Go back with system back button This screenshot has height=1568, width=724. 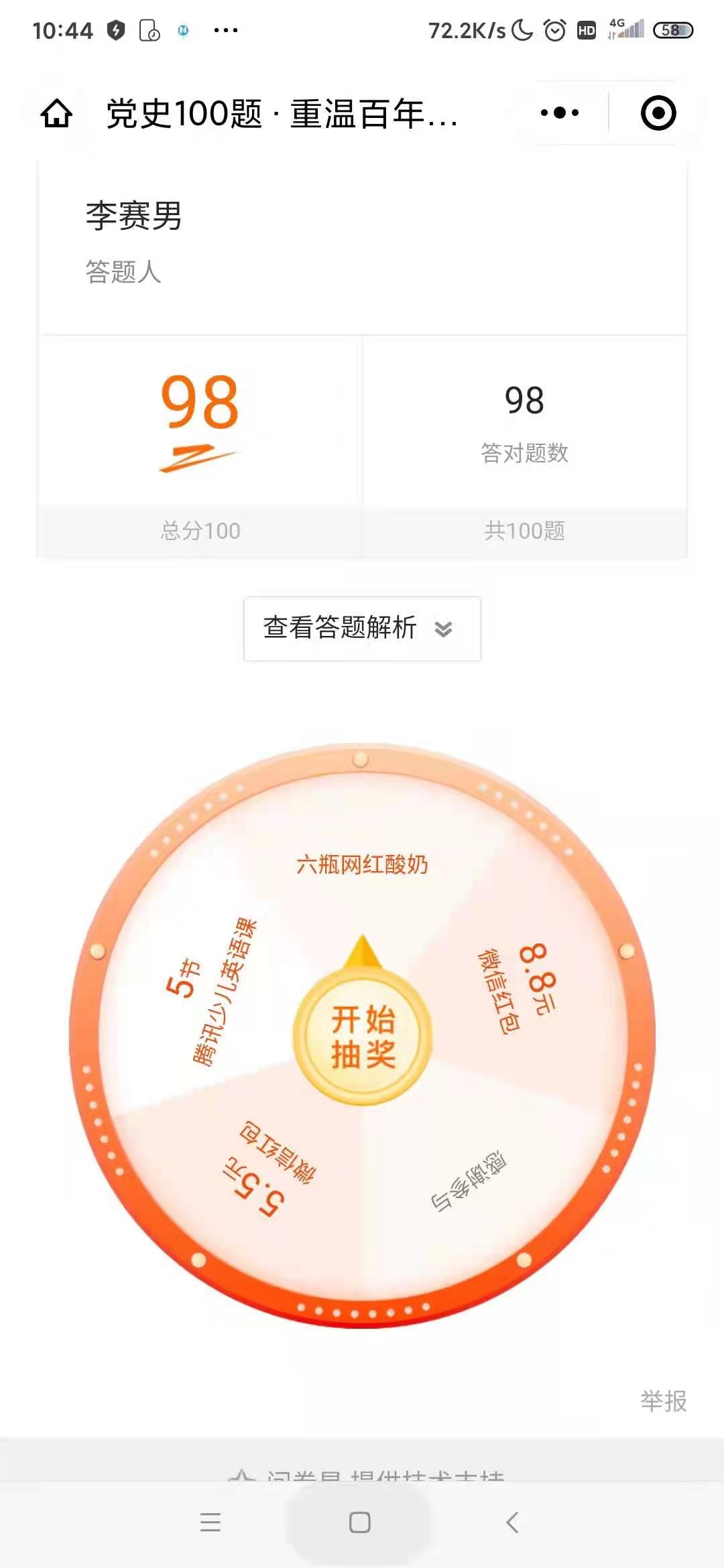512,1522
